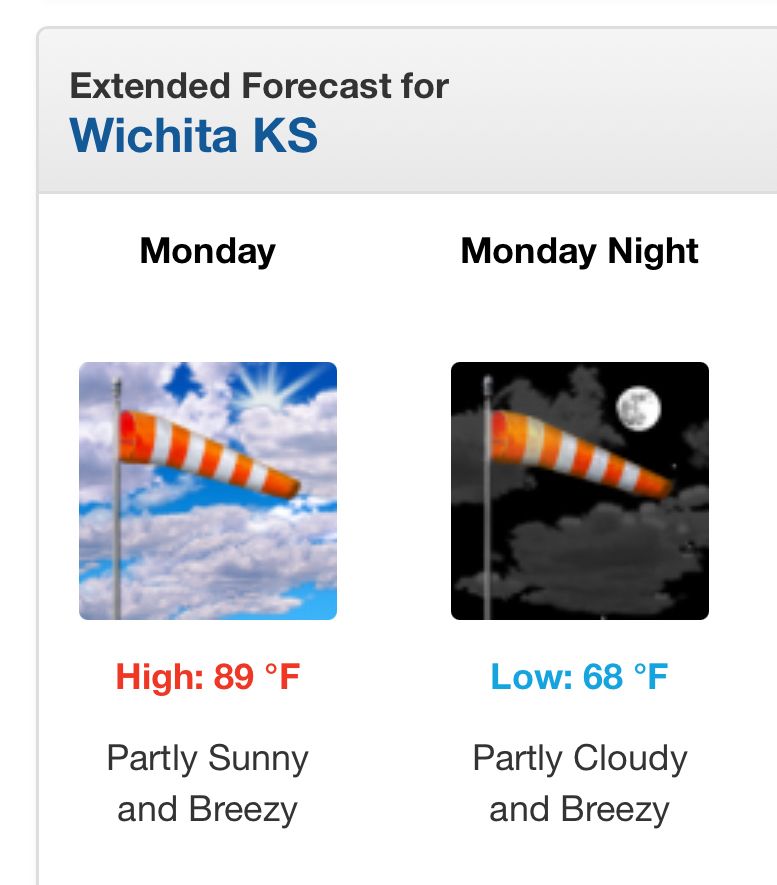Image resolution: width=777 pixels, height=885 pixels.
Task: Click the High: 89 °F temperature link
Action: (207, 677)
